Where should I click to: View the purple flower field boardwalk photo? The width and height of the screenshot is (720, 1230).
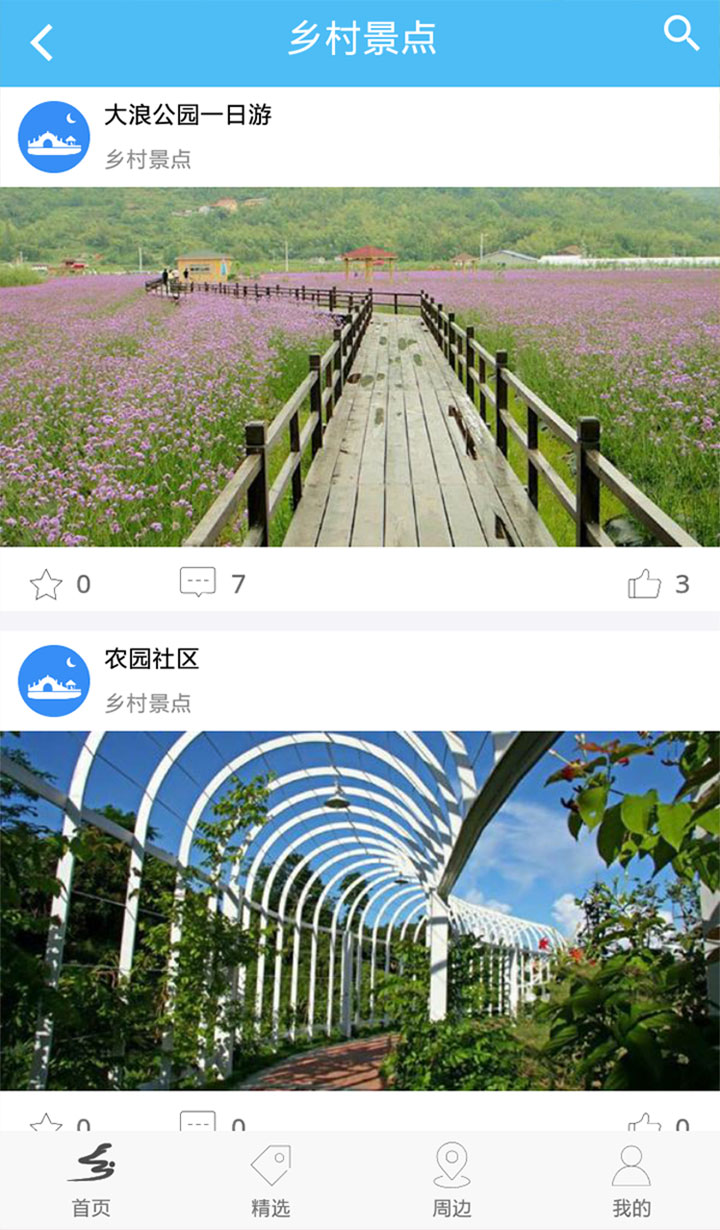pos(360,365)
